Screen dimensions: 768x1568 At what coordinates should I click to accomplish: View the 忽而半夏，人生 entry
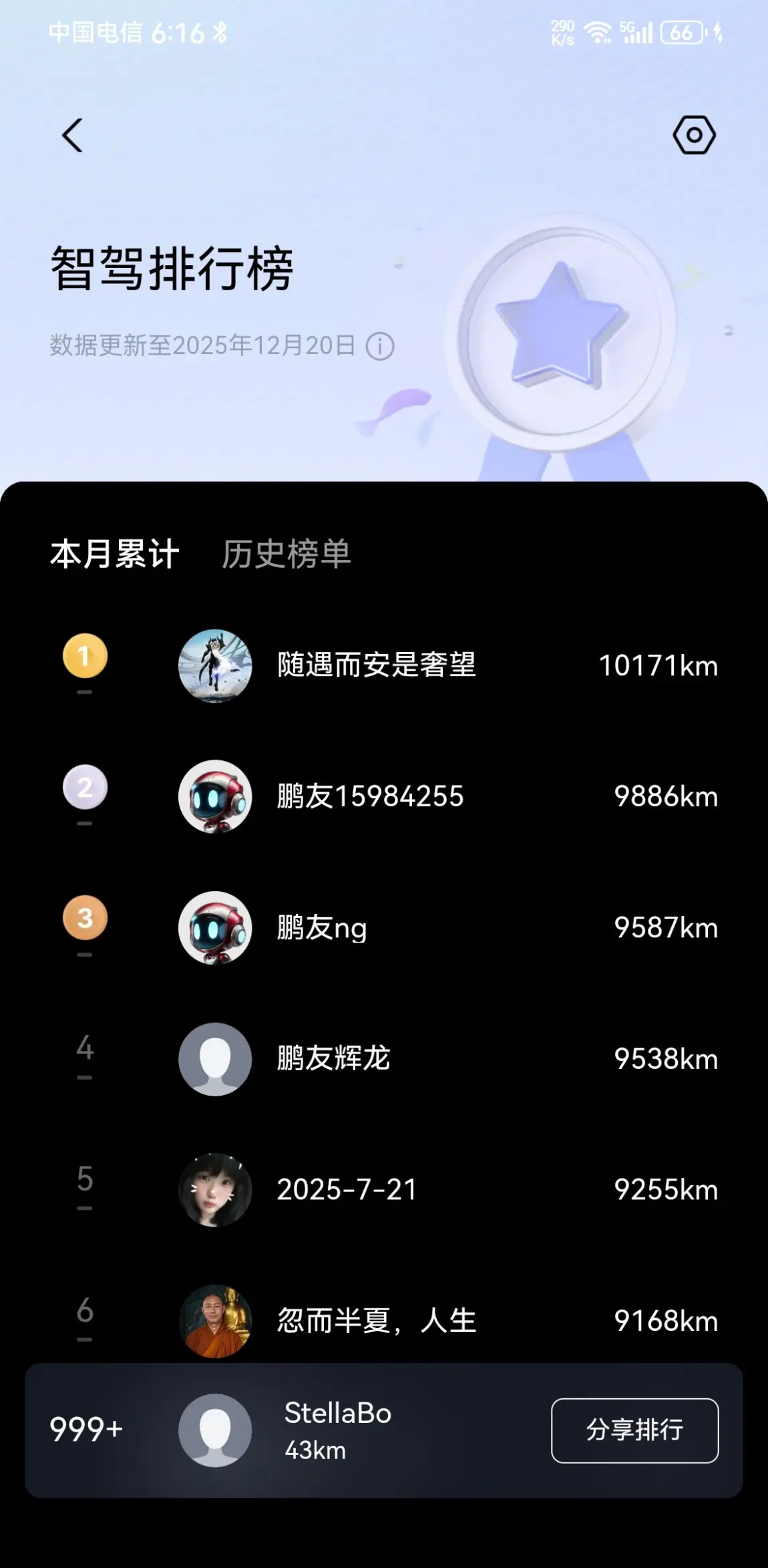376,1321
